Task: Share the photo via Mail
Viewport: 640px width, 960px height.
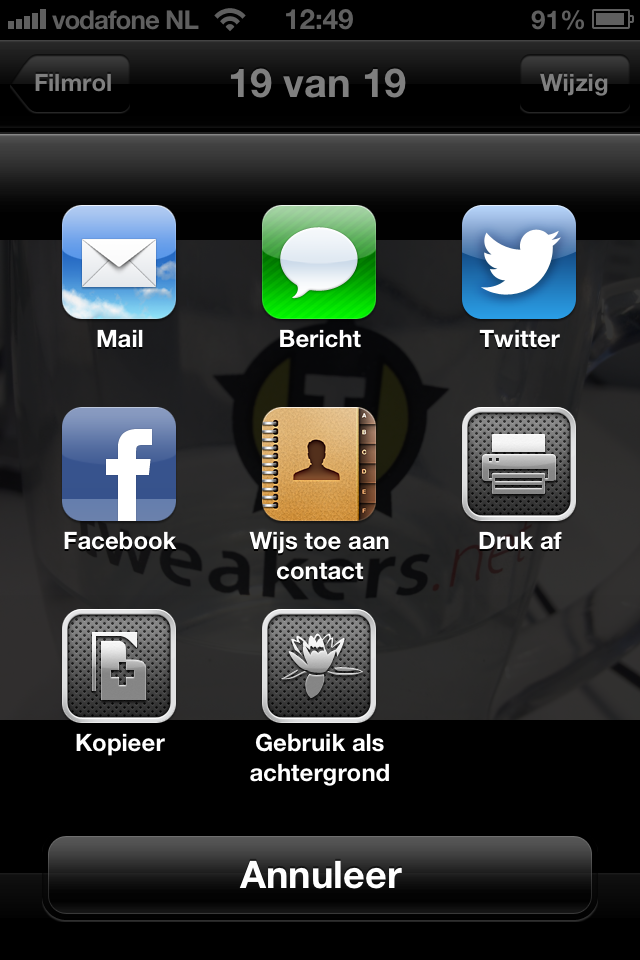Action: point(119,262)
